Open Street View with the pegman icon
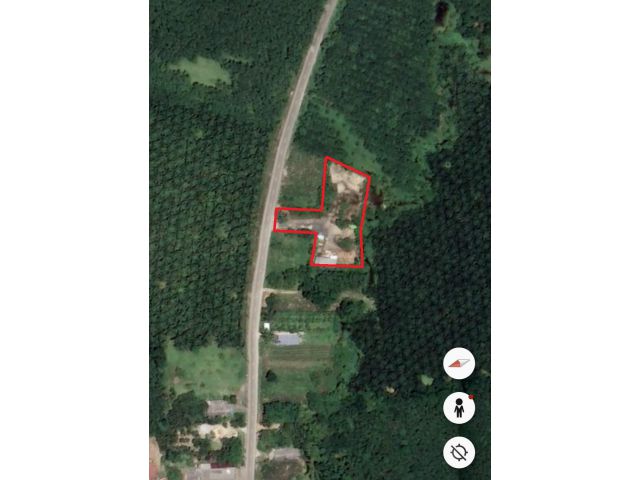 459,408
